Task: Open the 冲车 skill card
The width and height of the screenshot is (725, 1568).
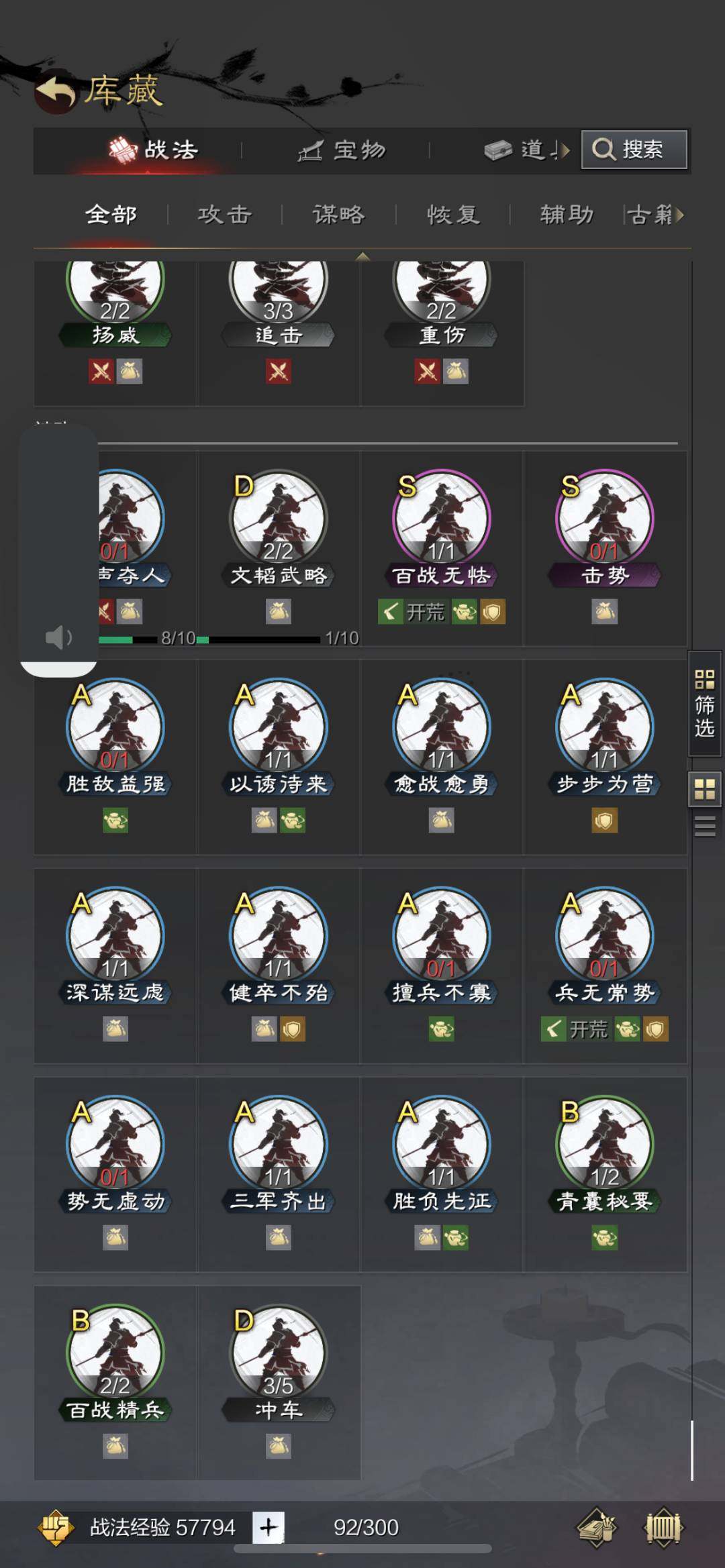Action: (x=278, y=1383)
